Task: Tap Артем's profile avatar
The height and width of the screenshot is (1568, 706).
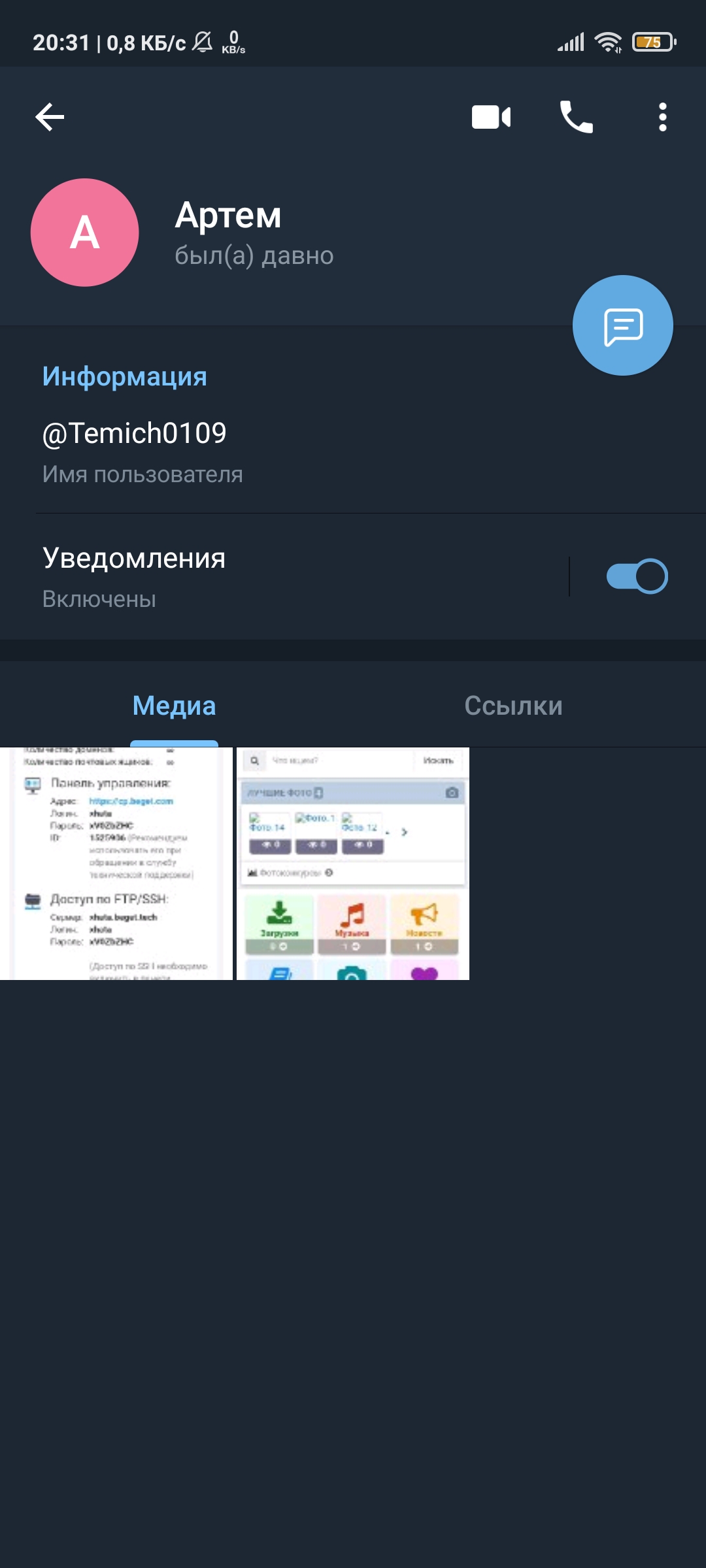Action: pos(85,233)
